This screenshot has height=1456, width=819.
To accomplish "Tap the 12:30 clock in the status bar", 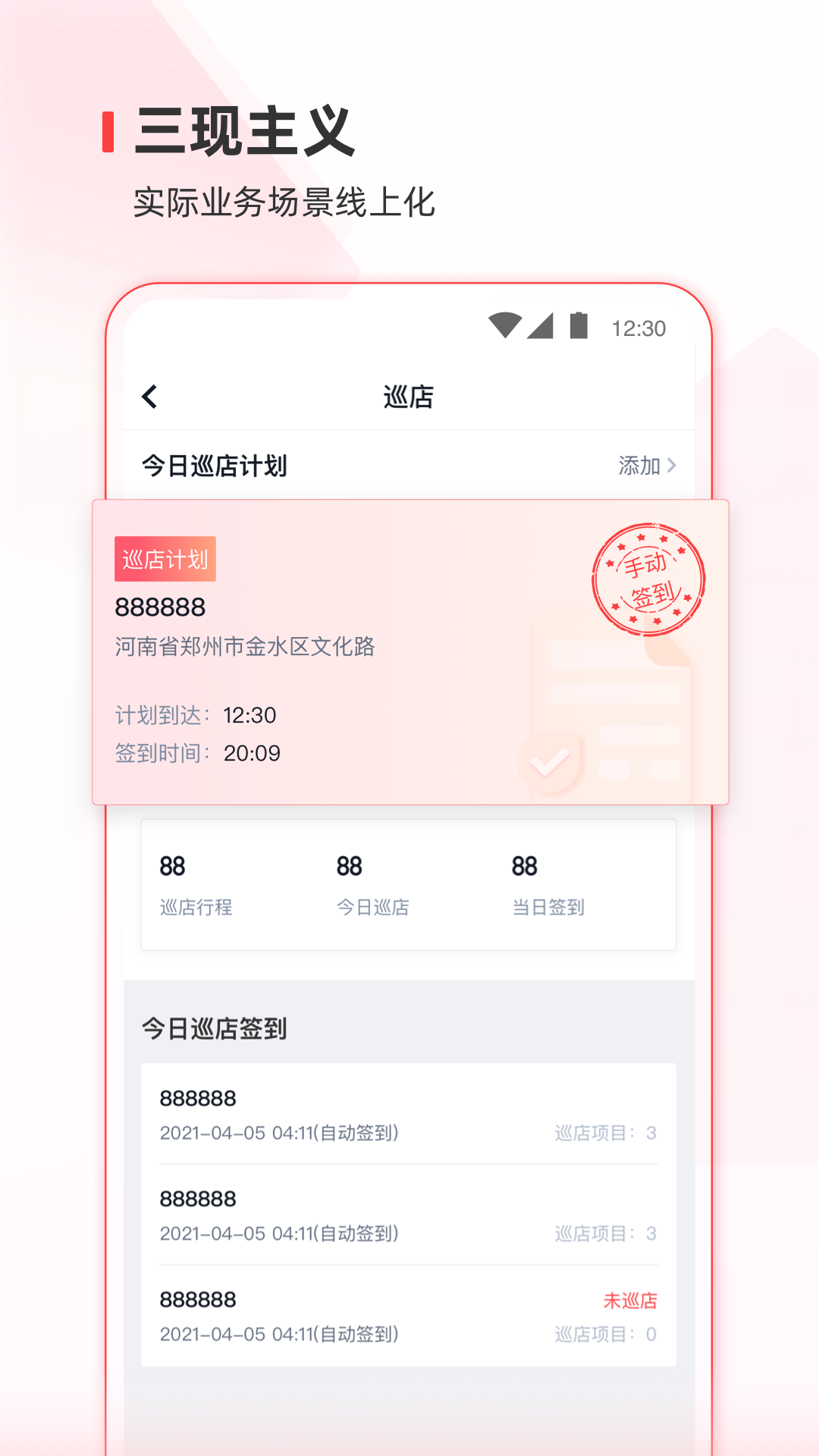I will coord(638,328).
